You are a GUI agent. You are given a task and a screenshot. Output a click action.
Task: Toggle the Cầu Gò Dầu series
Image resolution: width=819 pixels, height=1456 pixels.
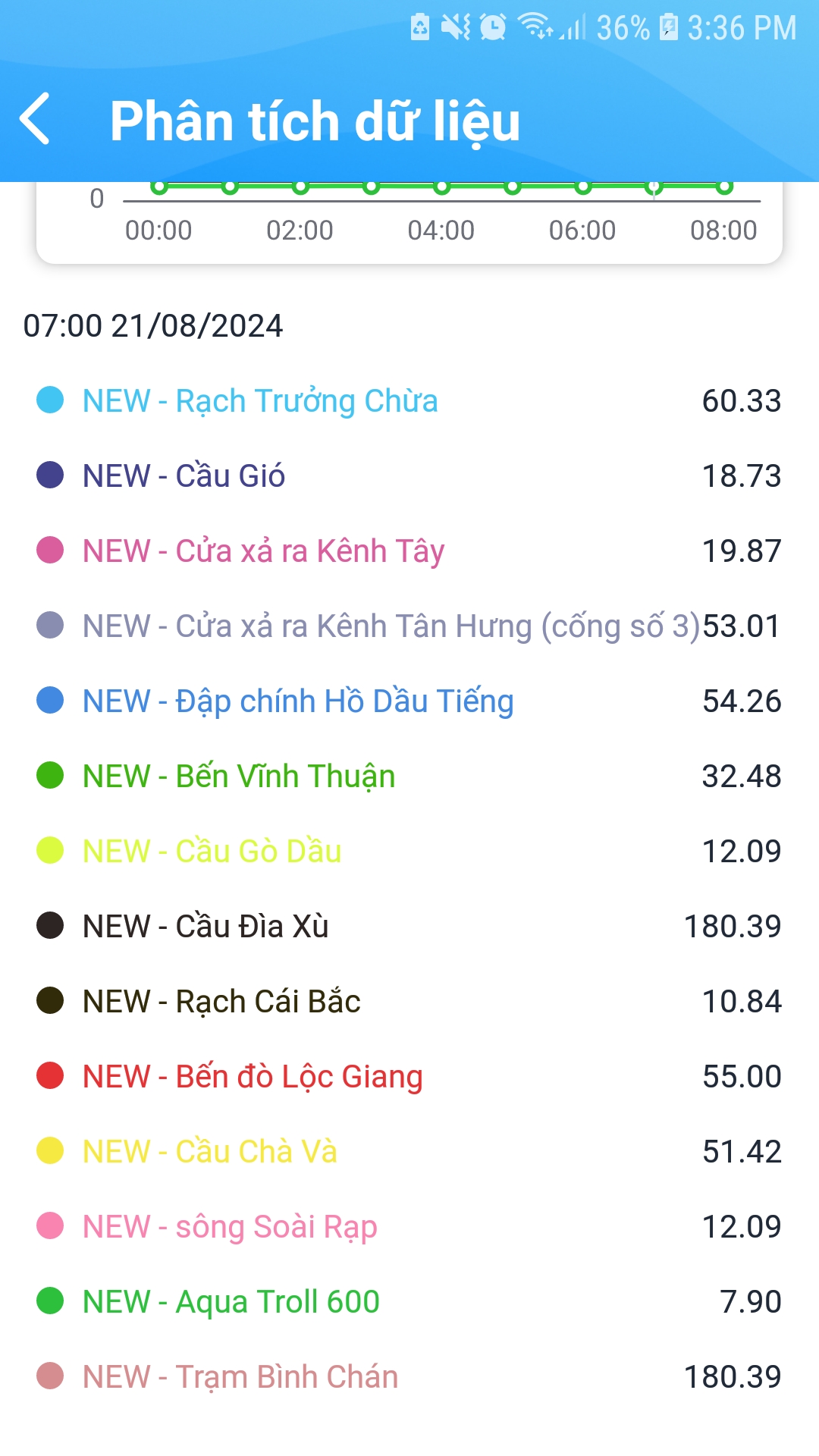tap(409, 851)
